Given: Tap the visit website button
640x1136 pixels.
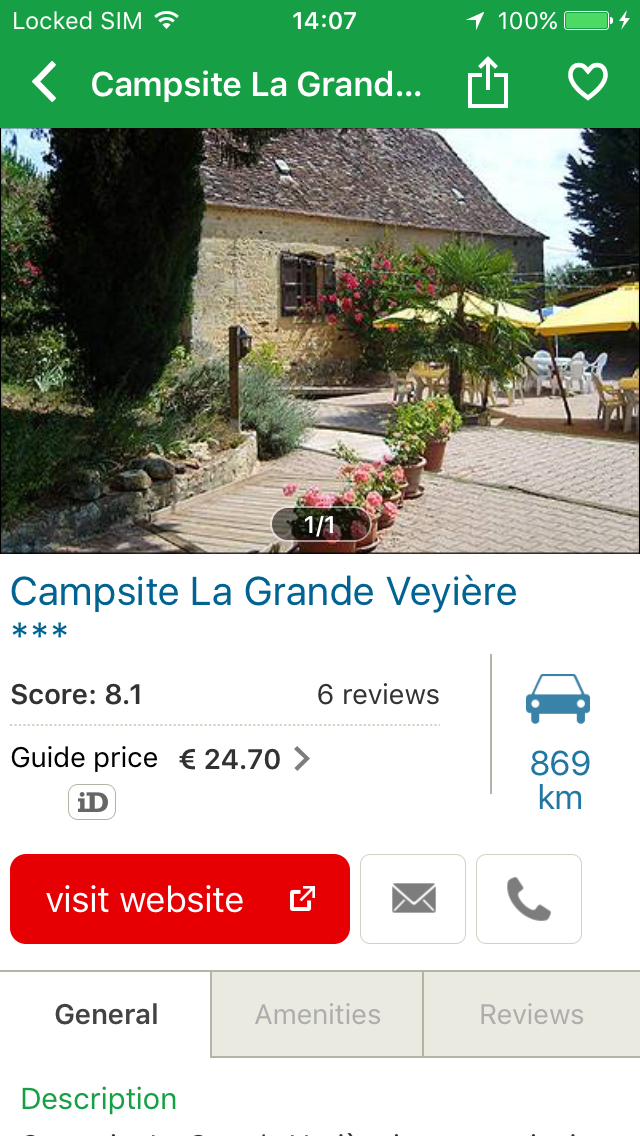Looking at the screenshot, I should (x=180, y=899).
